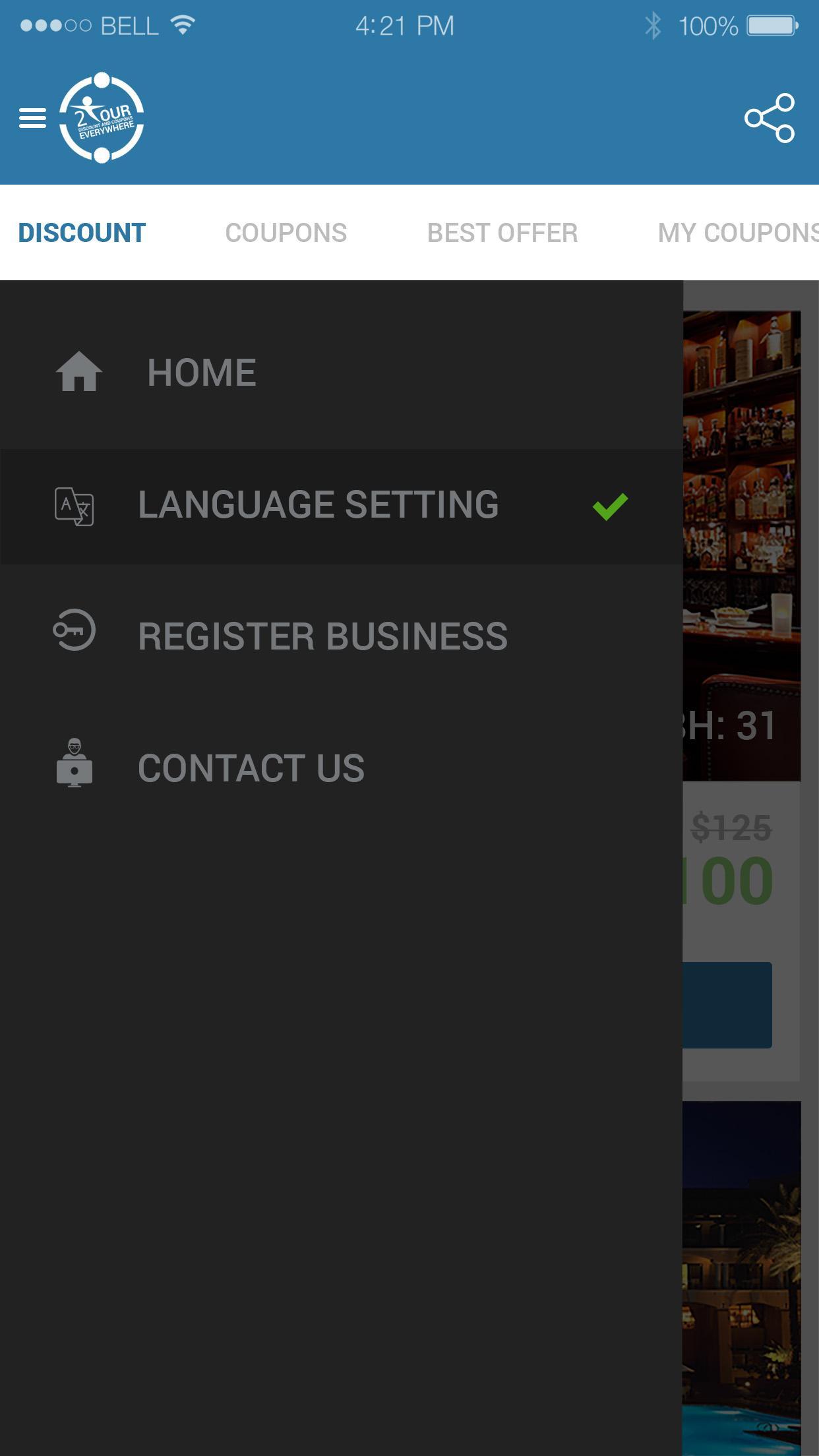Switch to the Coupons tab

(286, 233)
